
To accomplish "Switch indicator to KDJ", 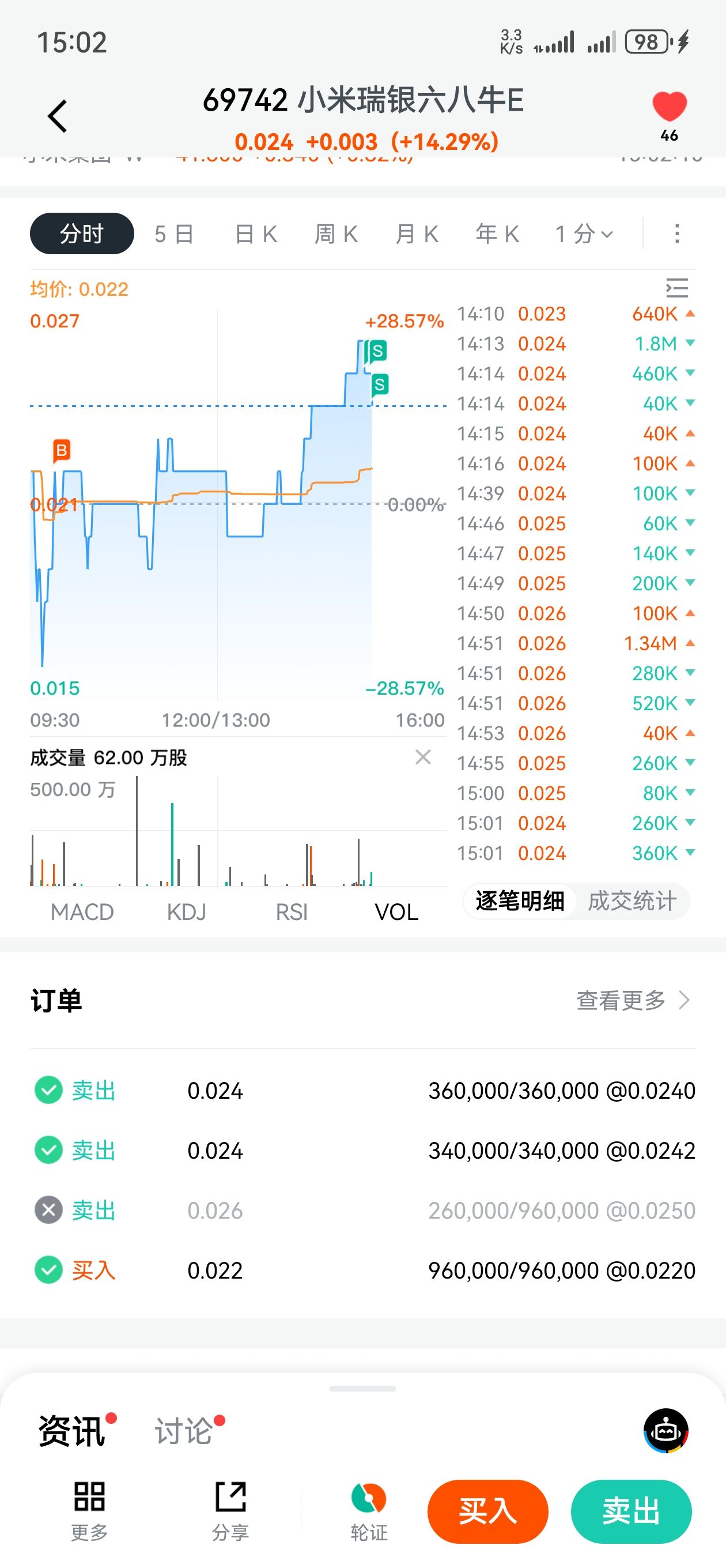I will (186, 912).
